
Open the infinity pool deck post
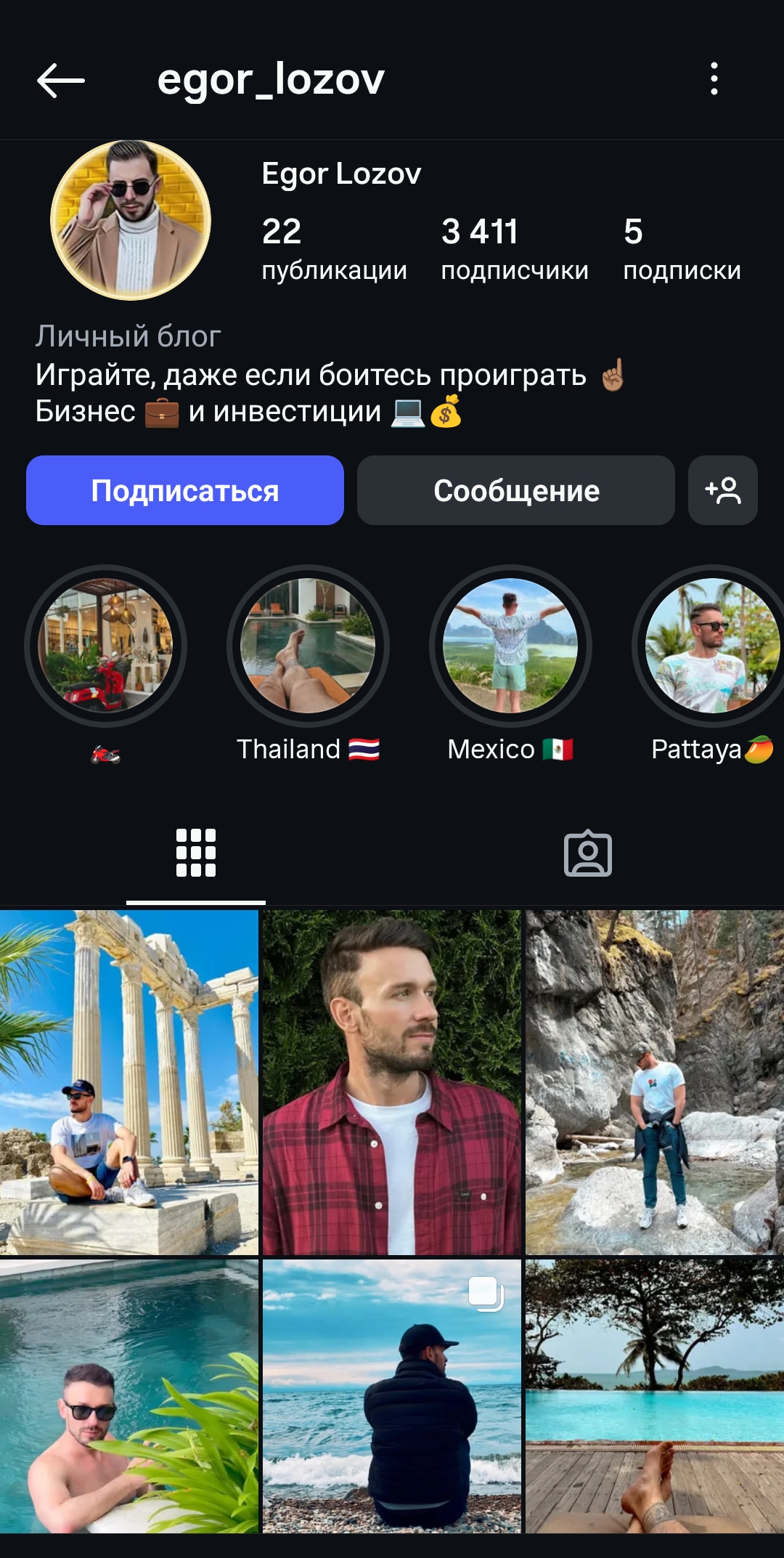coord(655,1396)
